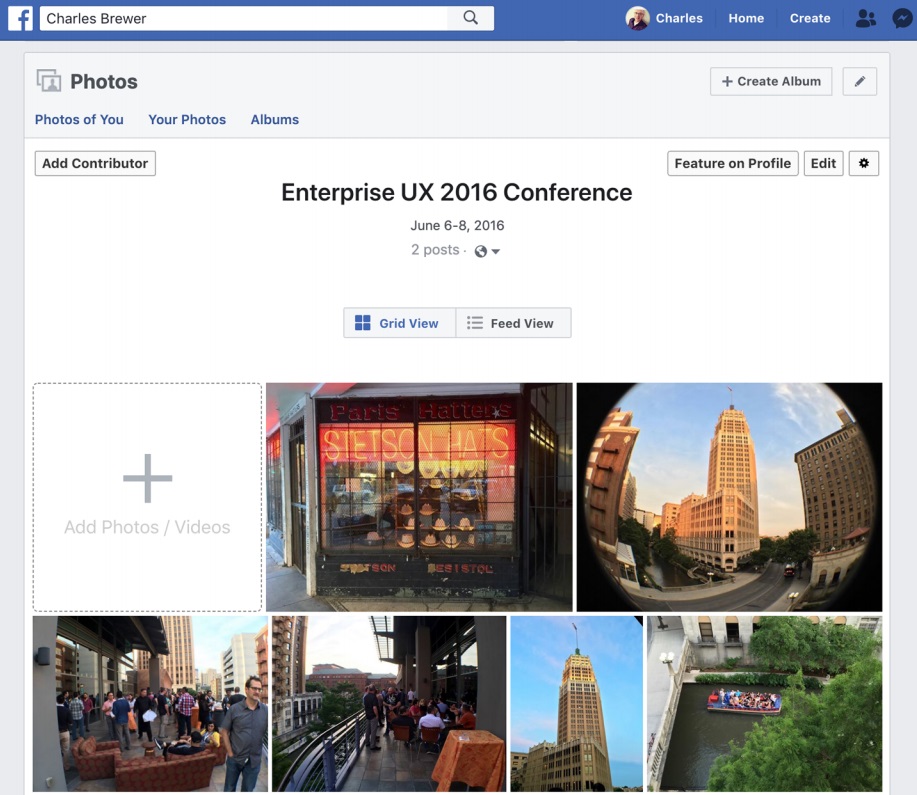This screenshot has width=917, height=795.
Task: Select Grid View layout
Action: click(x=399, y=323)
